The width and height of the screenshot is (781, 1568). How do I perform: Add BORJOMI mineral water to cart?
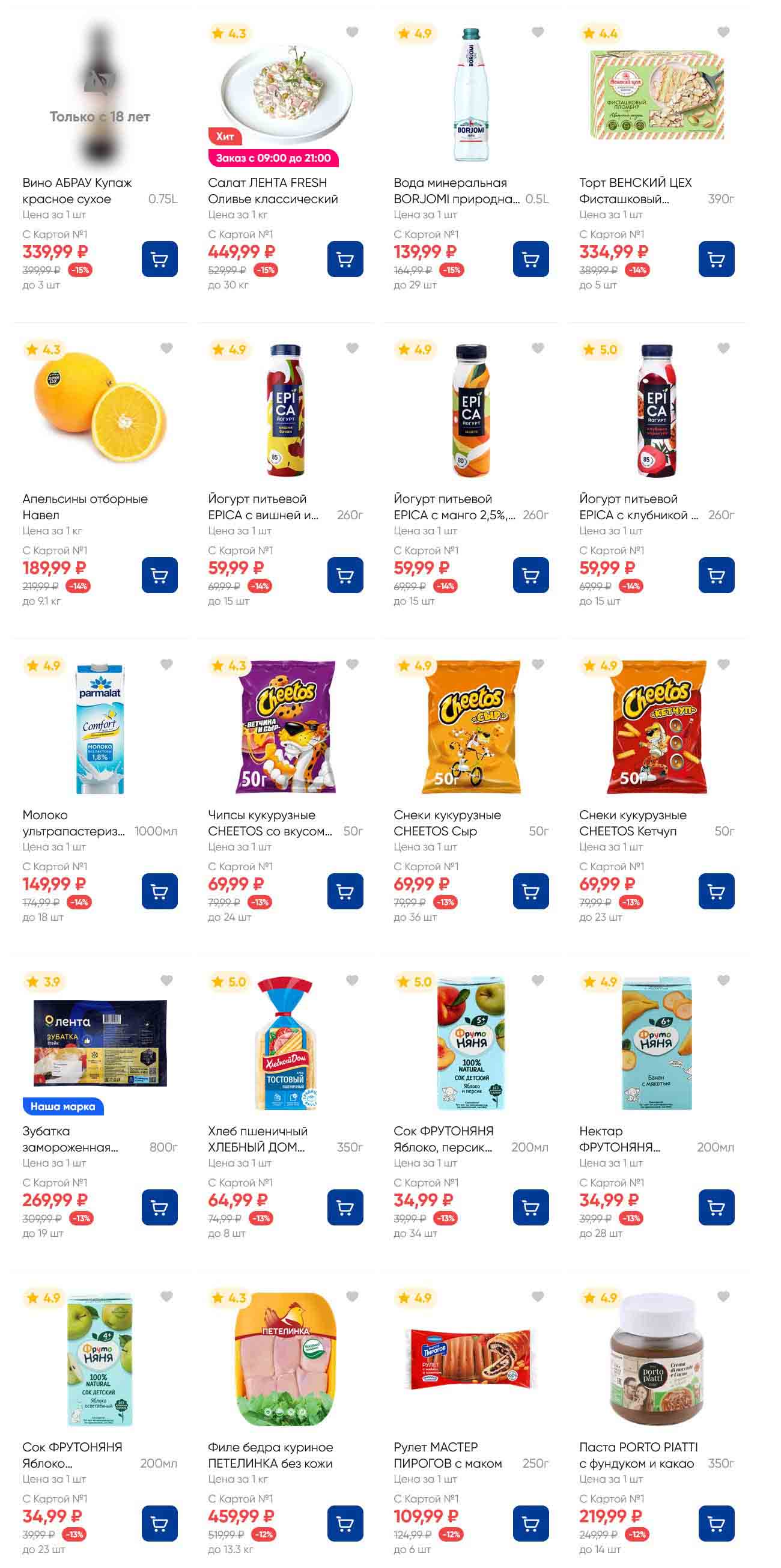(530, 259)
